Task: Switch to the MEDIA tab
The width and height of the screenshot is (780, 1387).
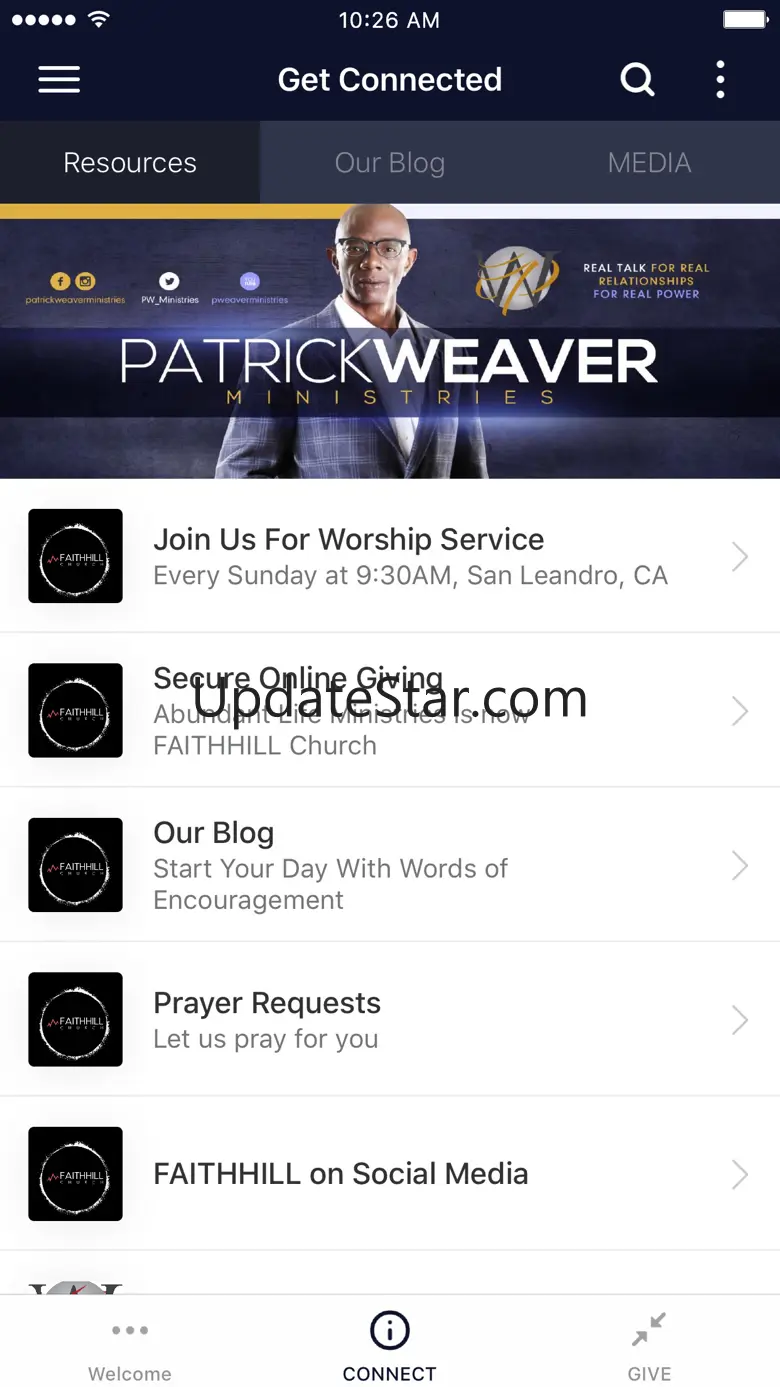Action: 650,163
